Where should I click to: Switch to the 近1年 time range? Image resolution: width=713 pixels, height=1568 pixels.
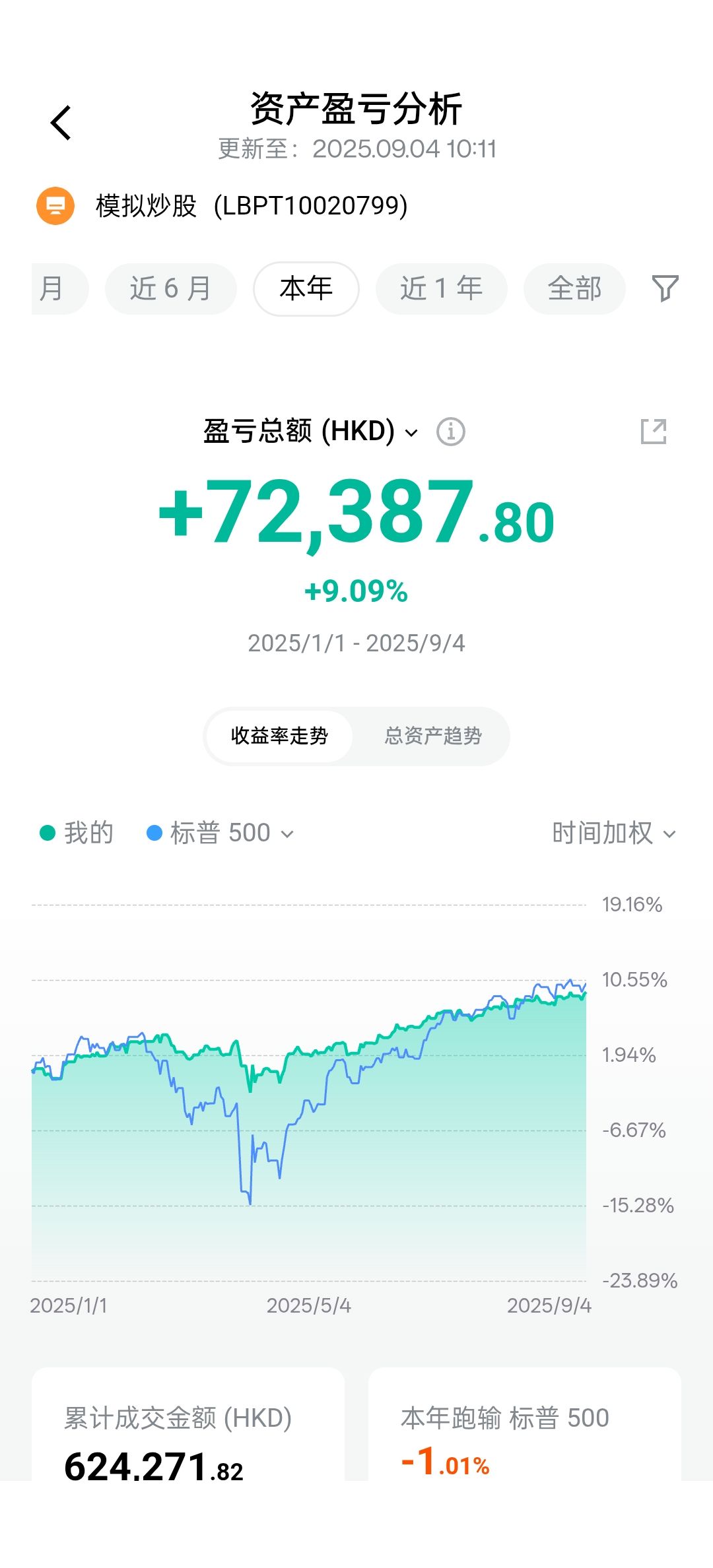click(441, 289)
